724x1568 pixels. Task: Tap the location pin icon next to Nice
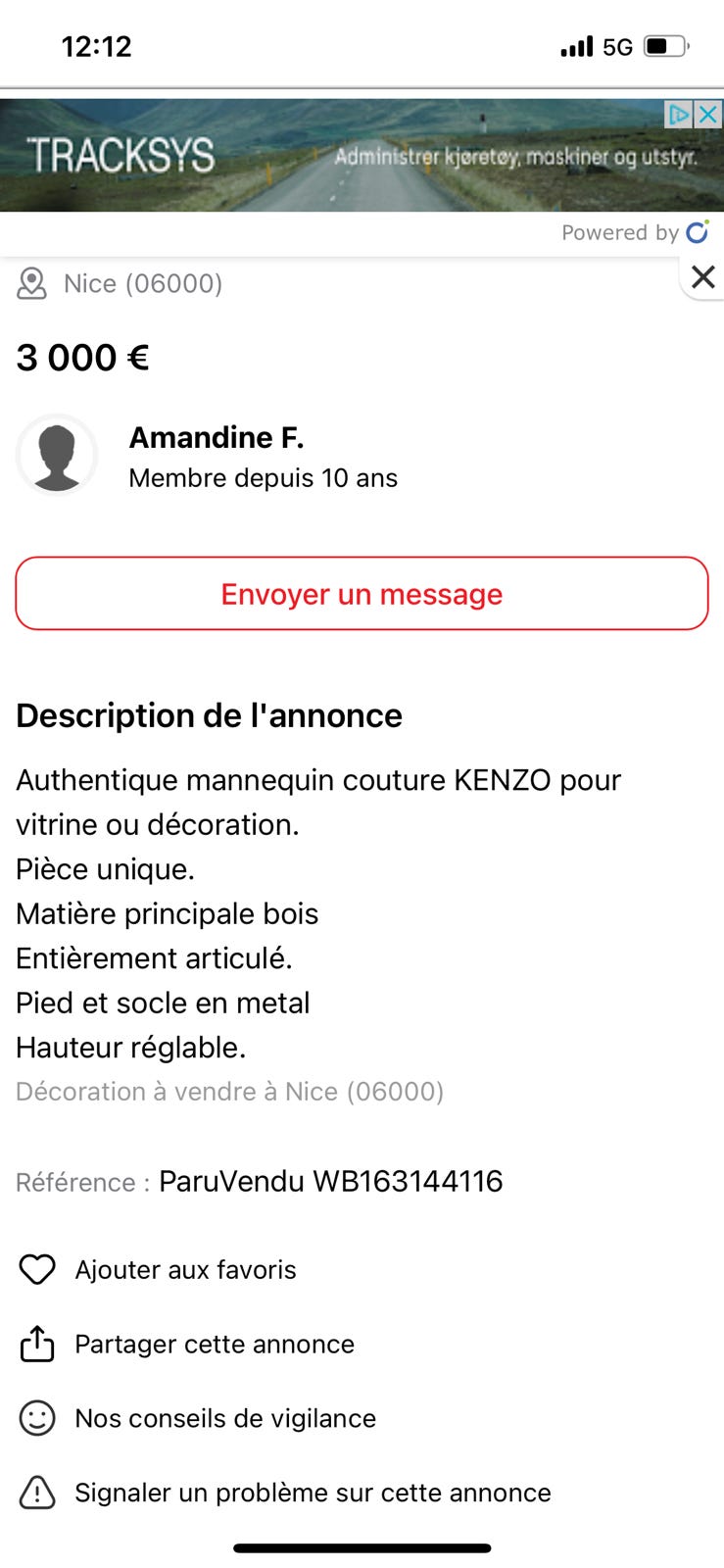click(32, 283)
